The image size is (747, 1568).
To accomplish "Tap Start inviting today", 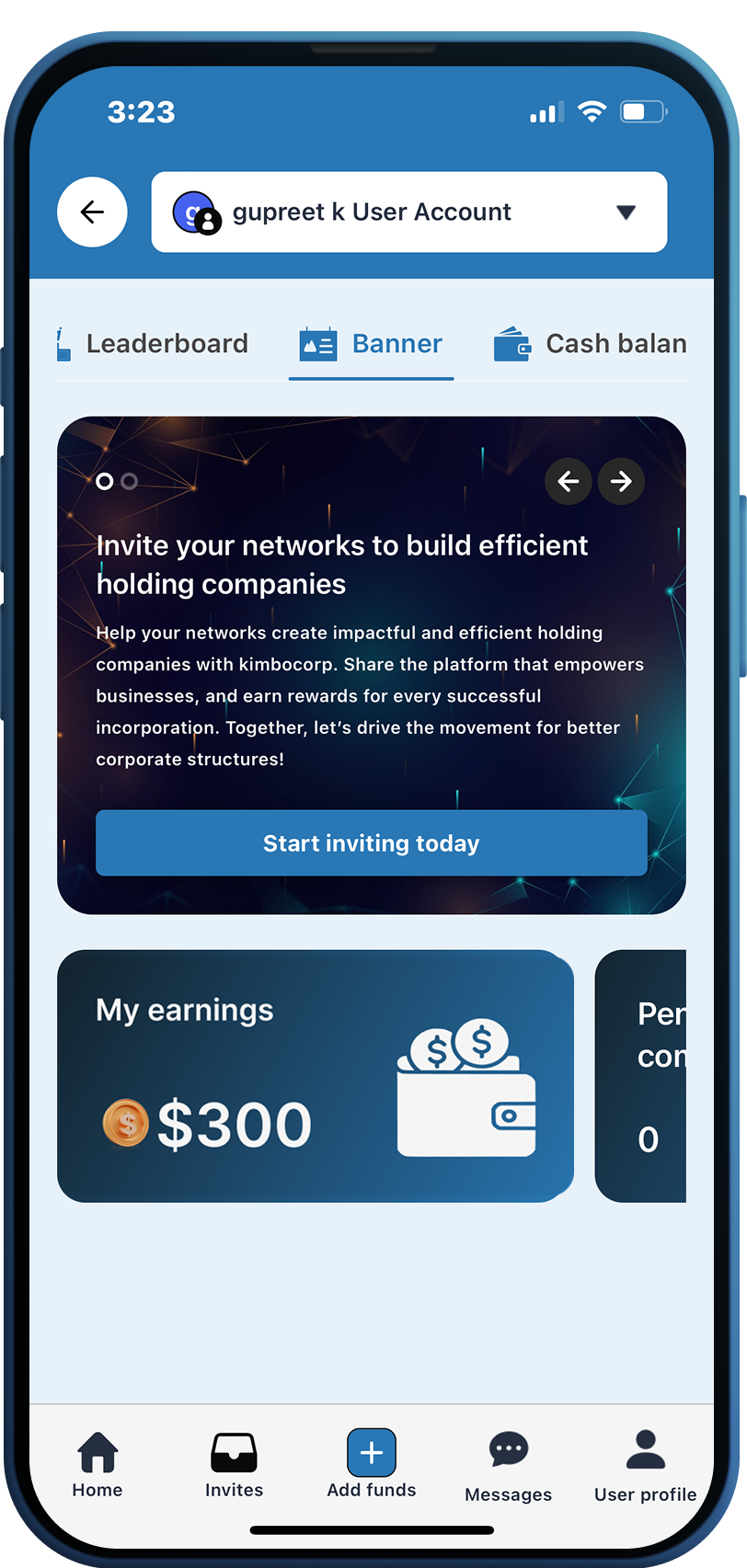I will tap(372, 843).
